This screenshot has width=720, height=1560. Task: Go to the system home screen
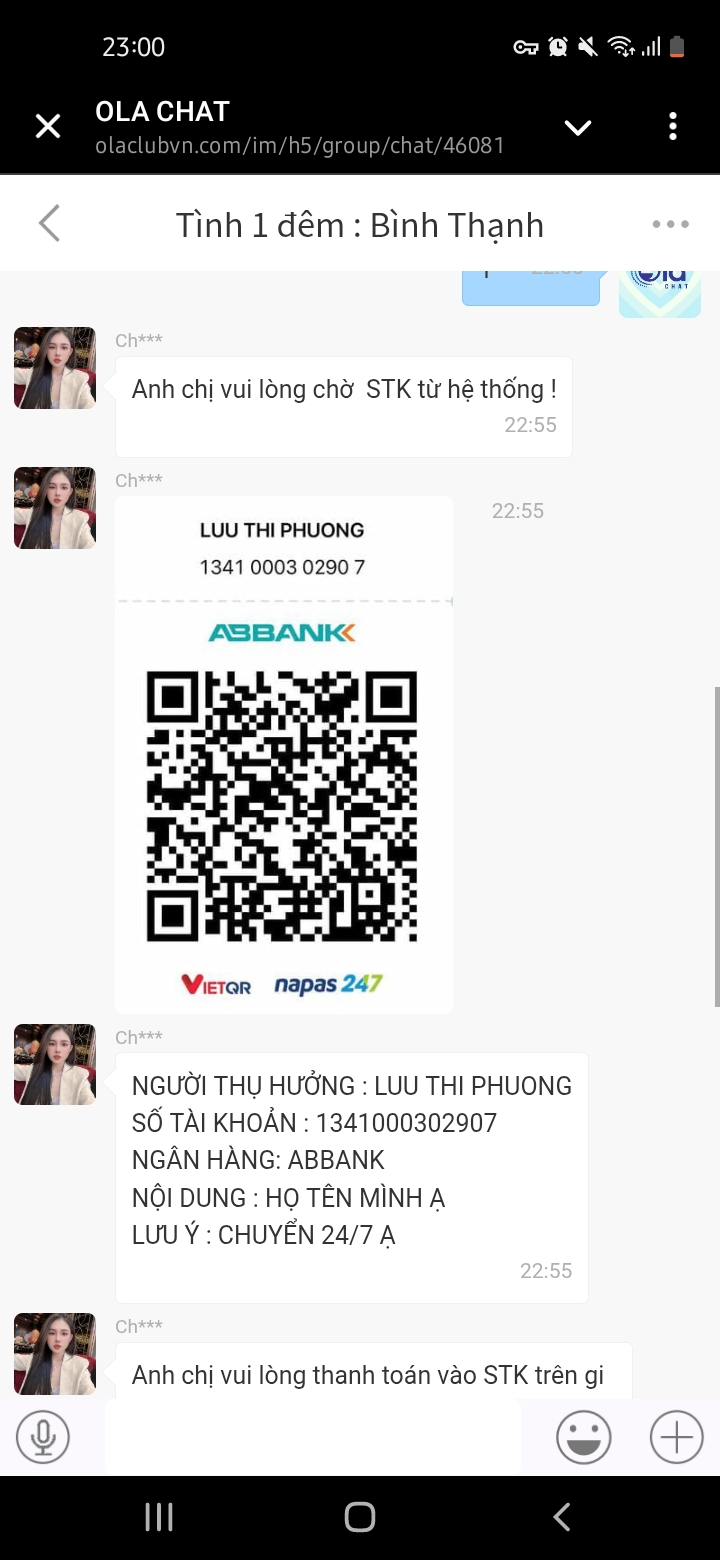(360, 1517)
